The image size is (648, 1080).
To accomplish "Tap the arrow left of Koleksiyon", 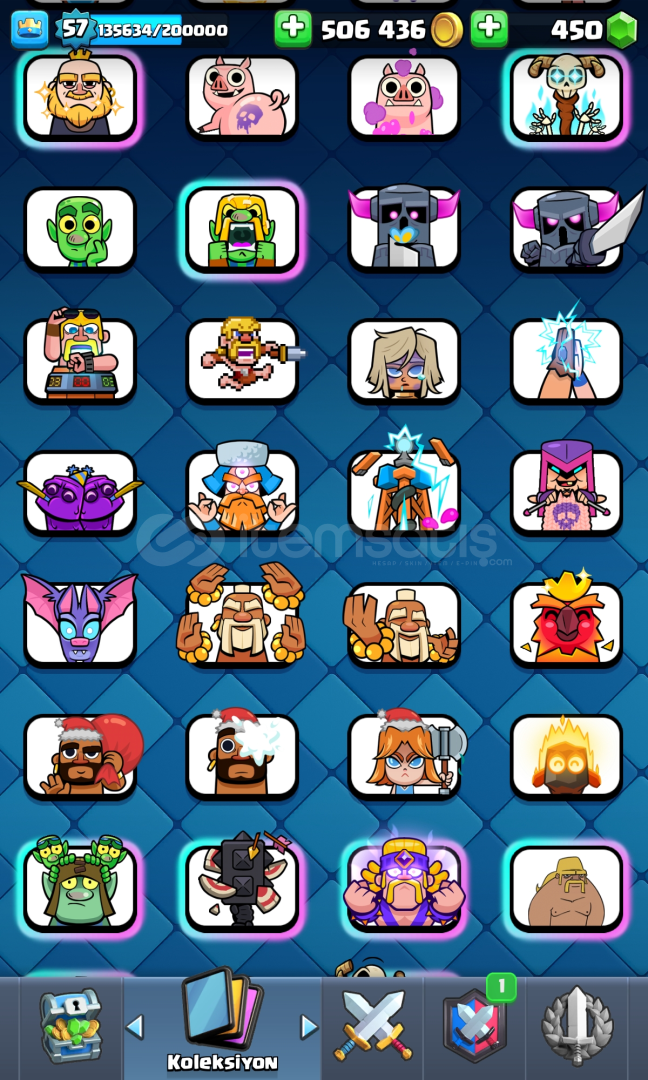I will (134, 1027).
